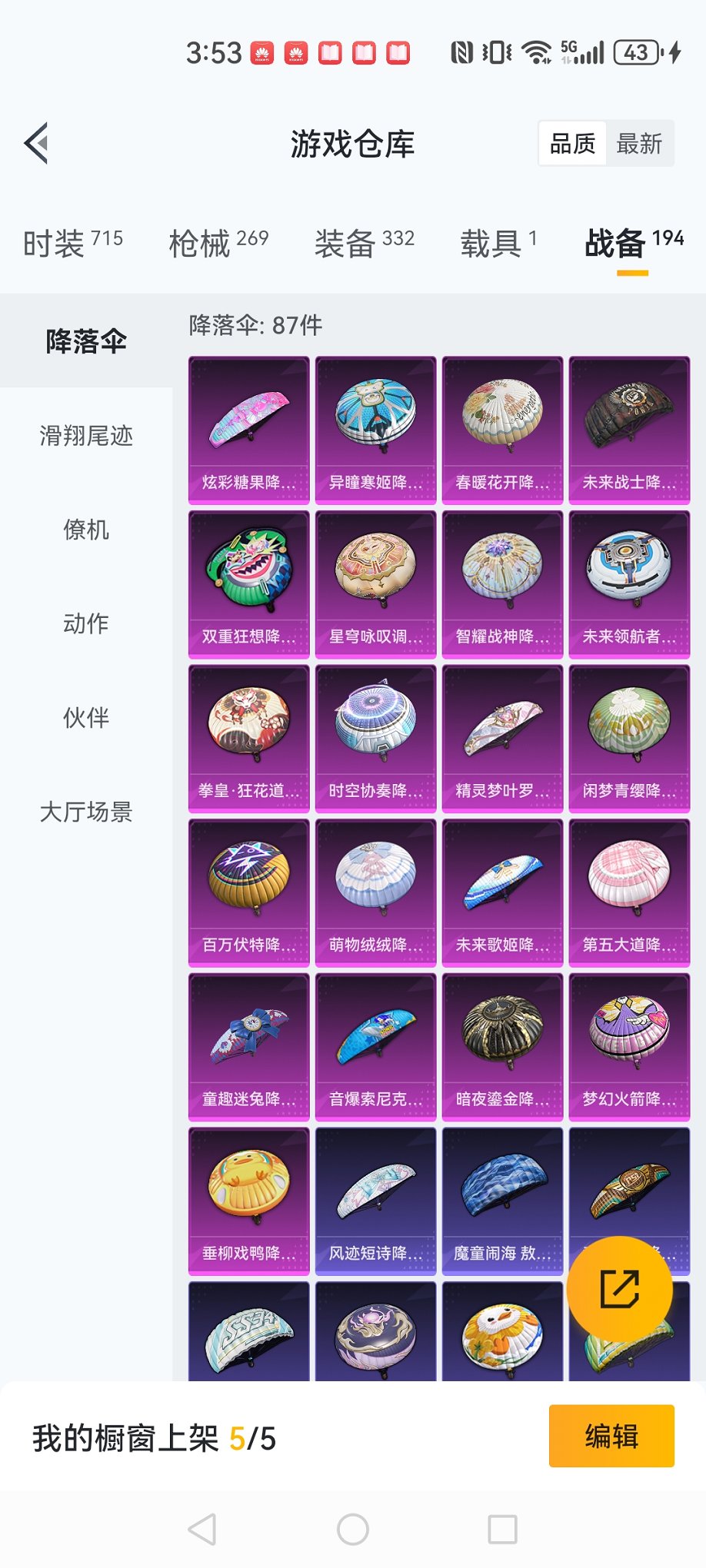Tap the back arrow at top left
The height and width of the screenshot is (1568, 706).
click(x=35, y=144)
